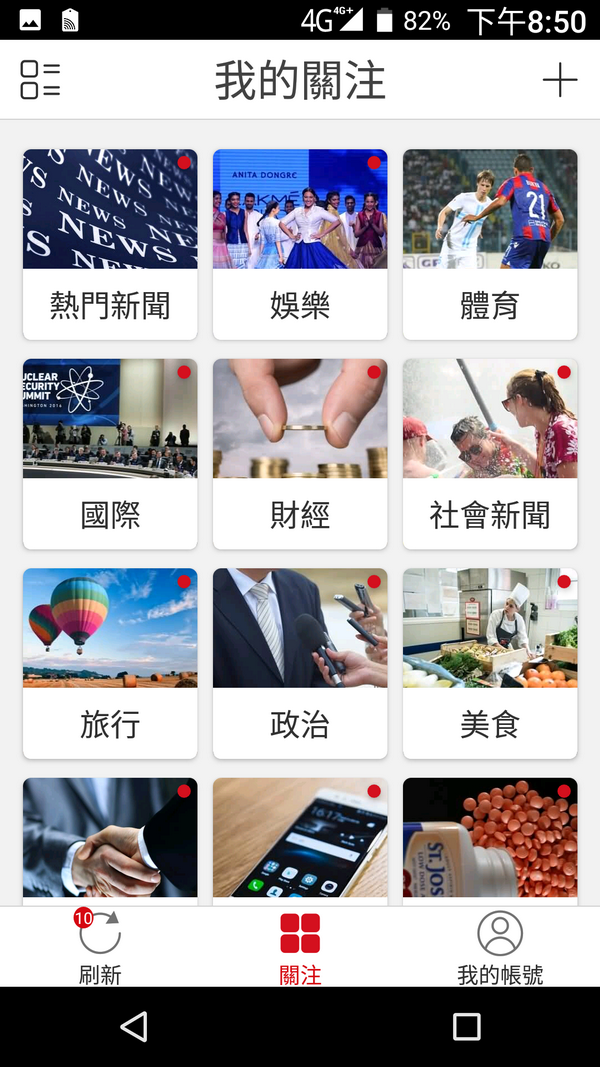
Task: Switch to the 刷新 tab
Action: pyautogui.click(x=100, y=947)
